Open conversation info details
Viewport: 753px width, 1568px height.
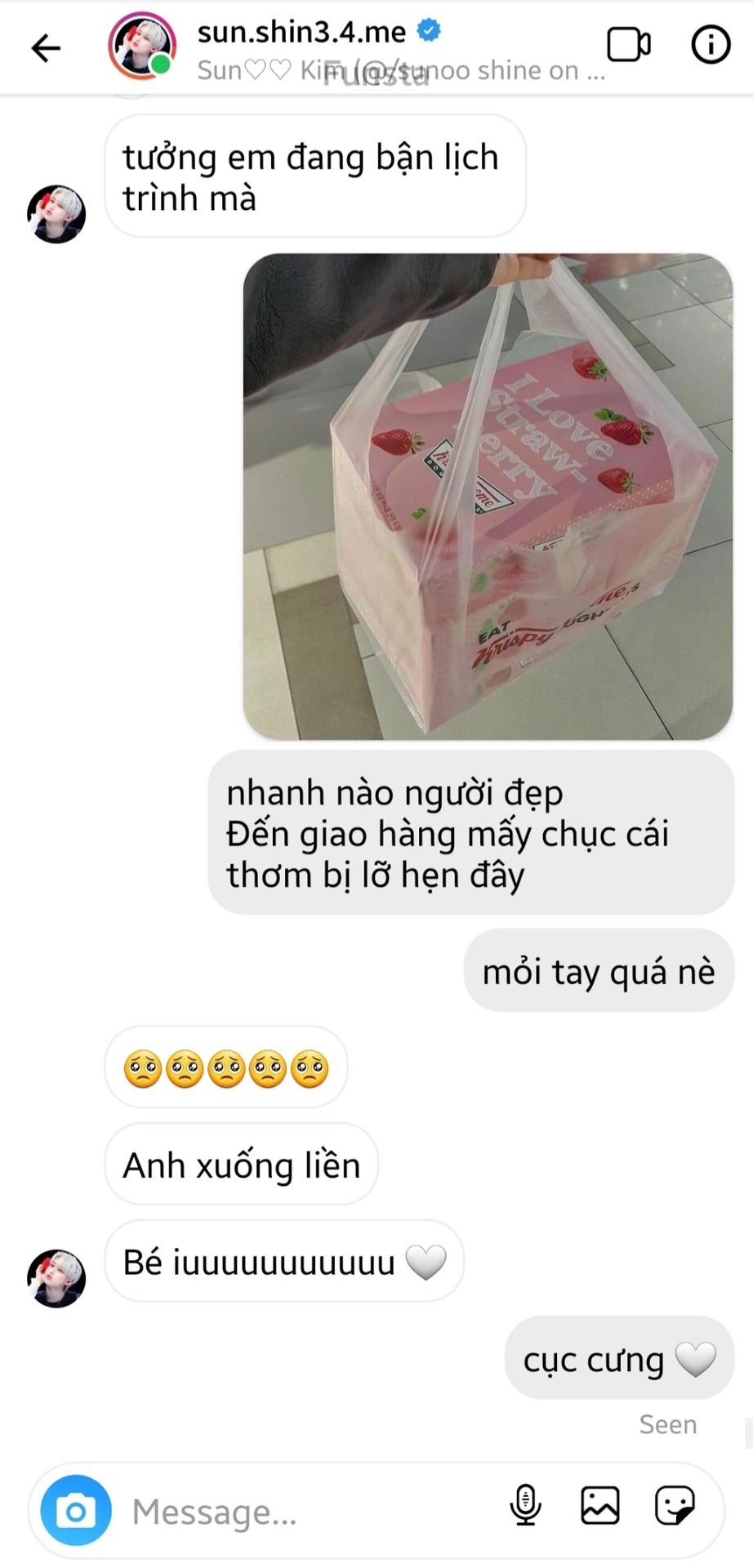(x=711, y=45)
